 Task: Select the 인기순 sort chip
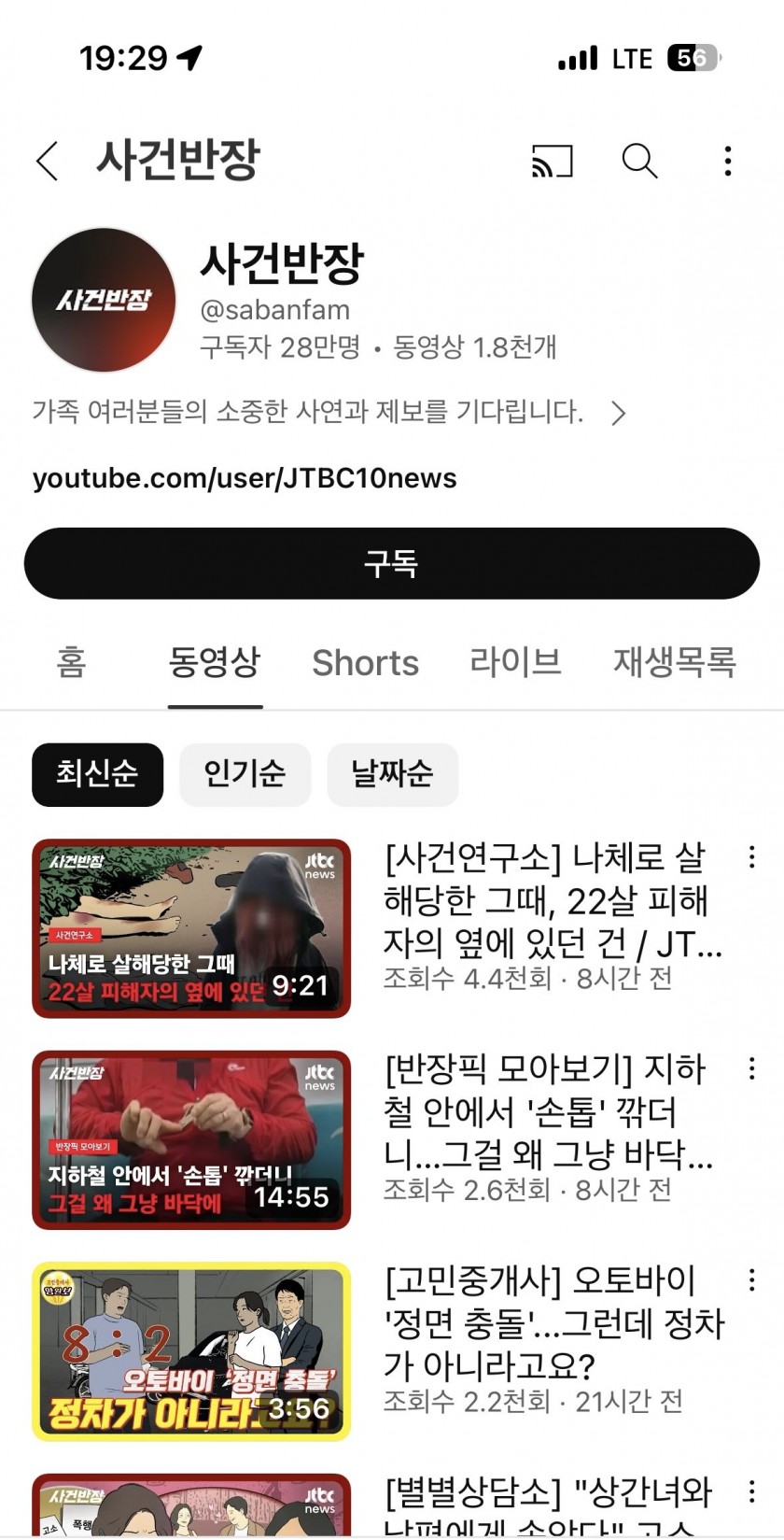tap(245, 774)
